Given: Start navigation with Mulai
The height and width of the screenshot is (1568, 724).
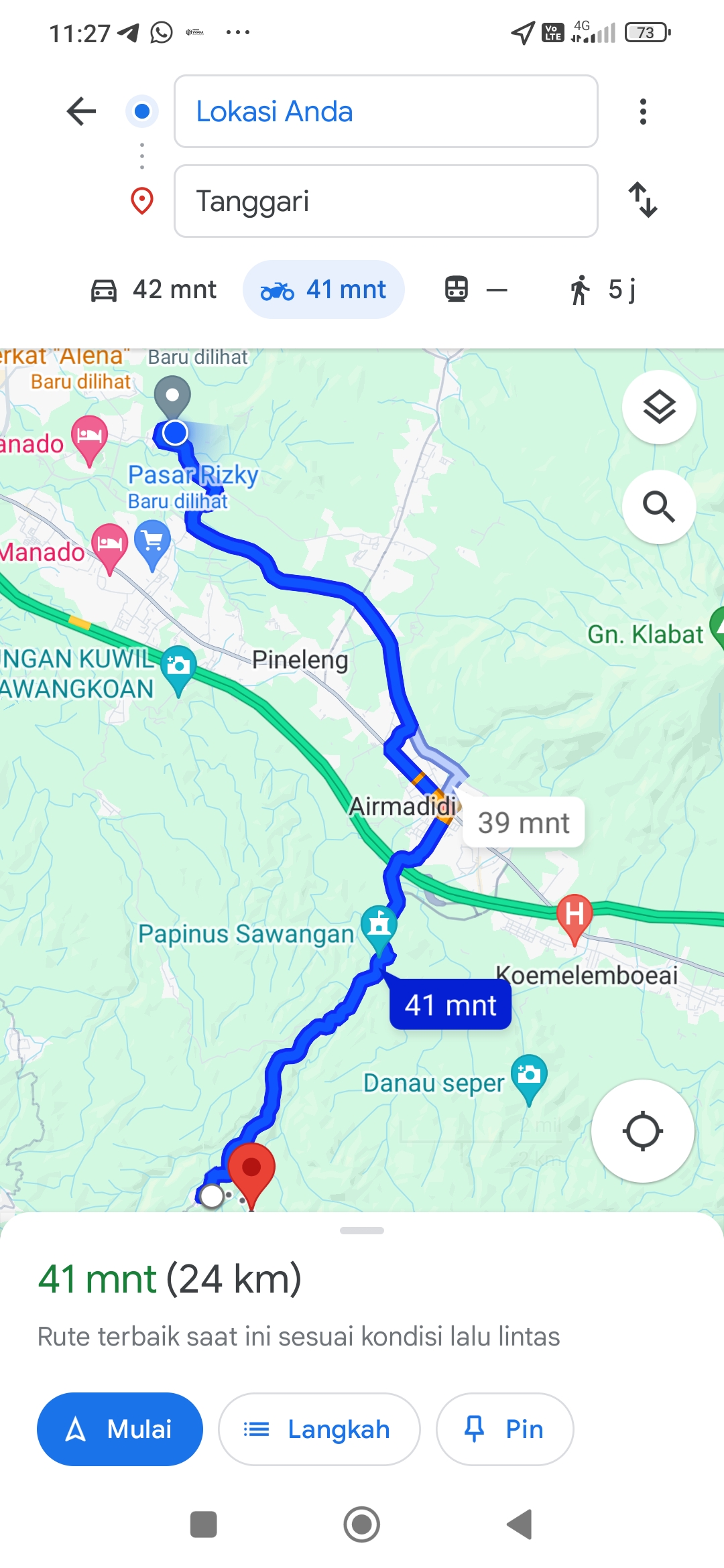Looking at the screenshot, I should pos(120,1429).
